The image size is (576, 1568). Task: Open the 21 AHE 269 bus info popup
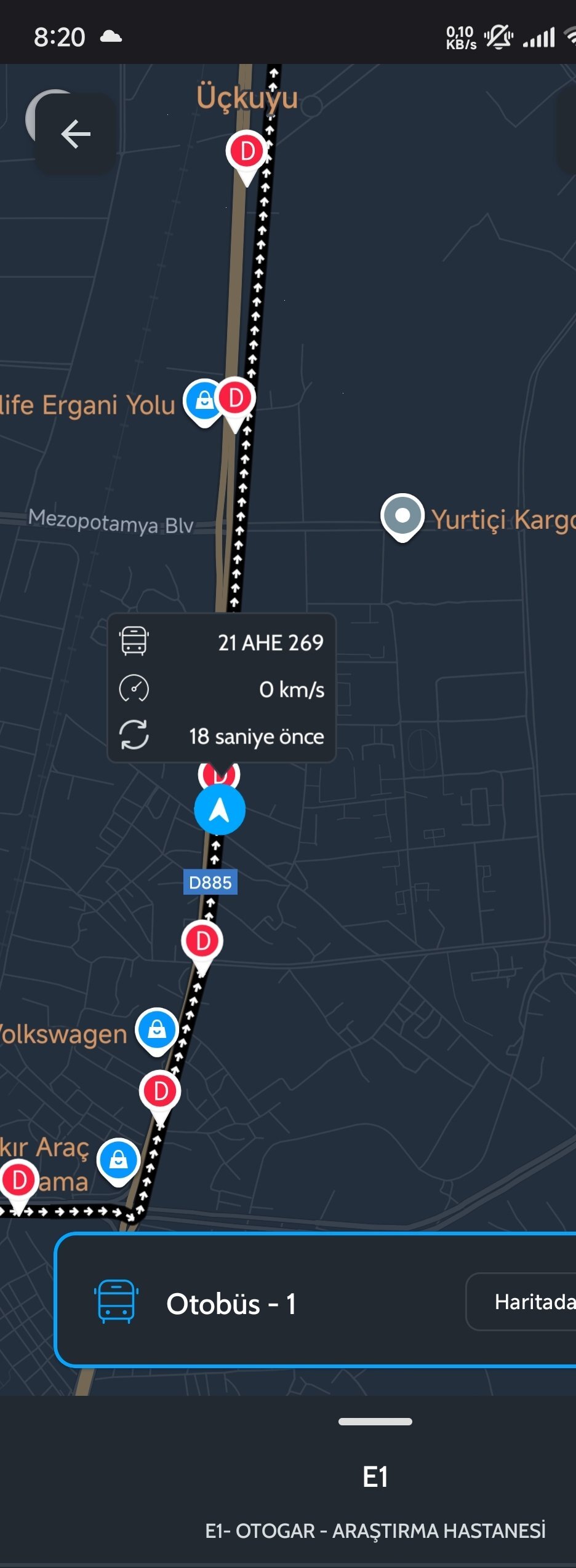(222, 688)
